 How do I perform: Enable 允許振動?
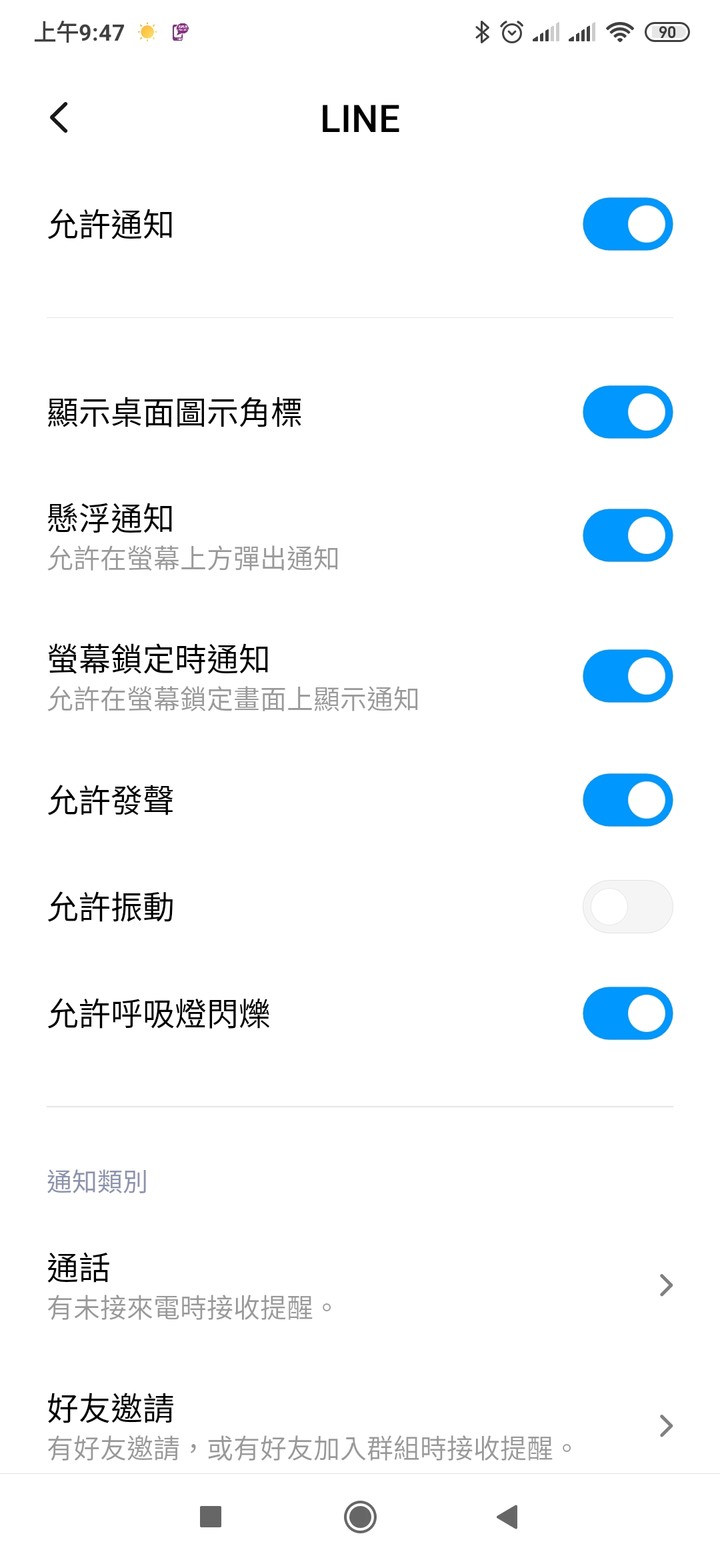pyautogui.click(x=628, y=907)
